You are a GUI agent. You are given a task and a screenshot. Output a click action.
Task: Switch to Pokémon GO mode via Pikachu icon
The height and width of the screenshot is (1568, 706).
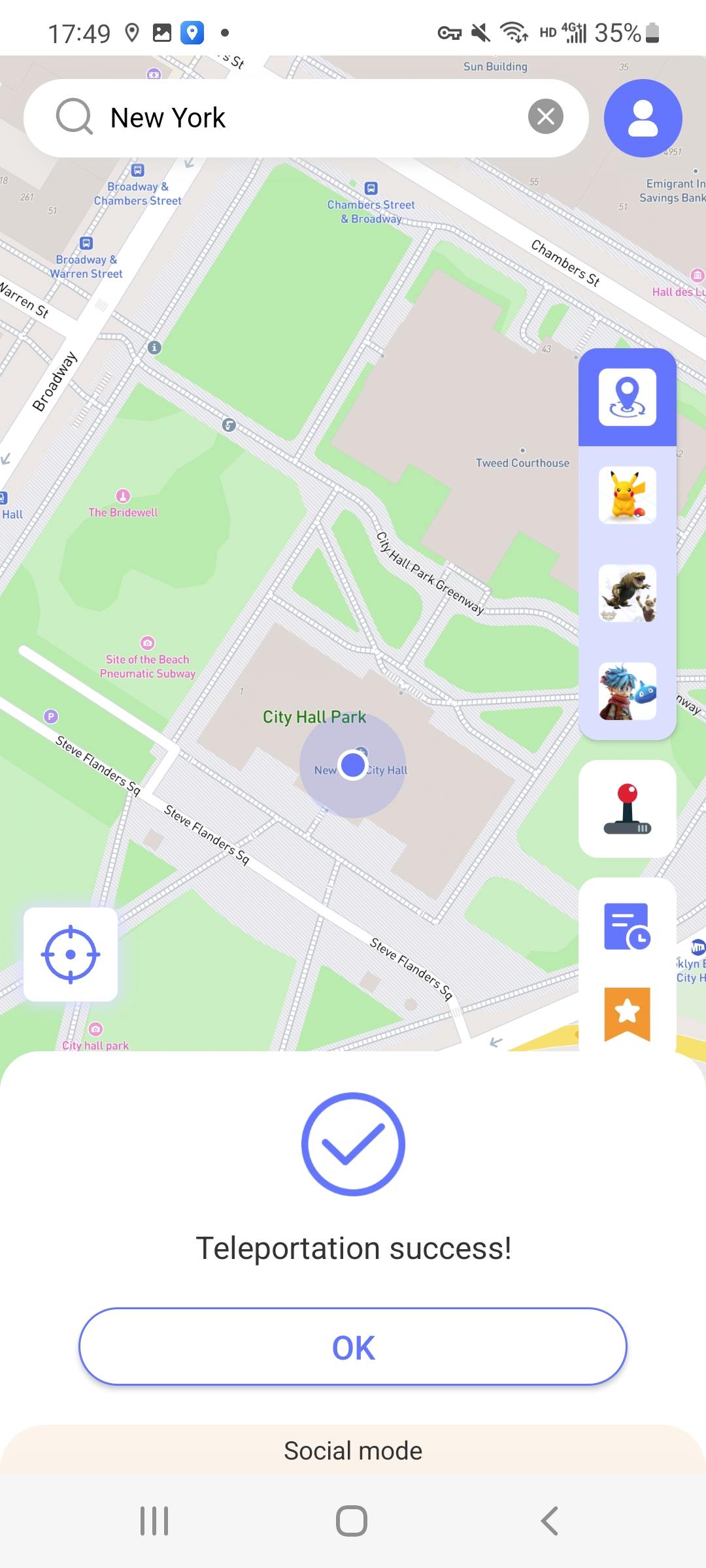pyautogui.click(x=627, y=495)
